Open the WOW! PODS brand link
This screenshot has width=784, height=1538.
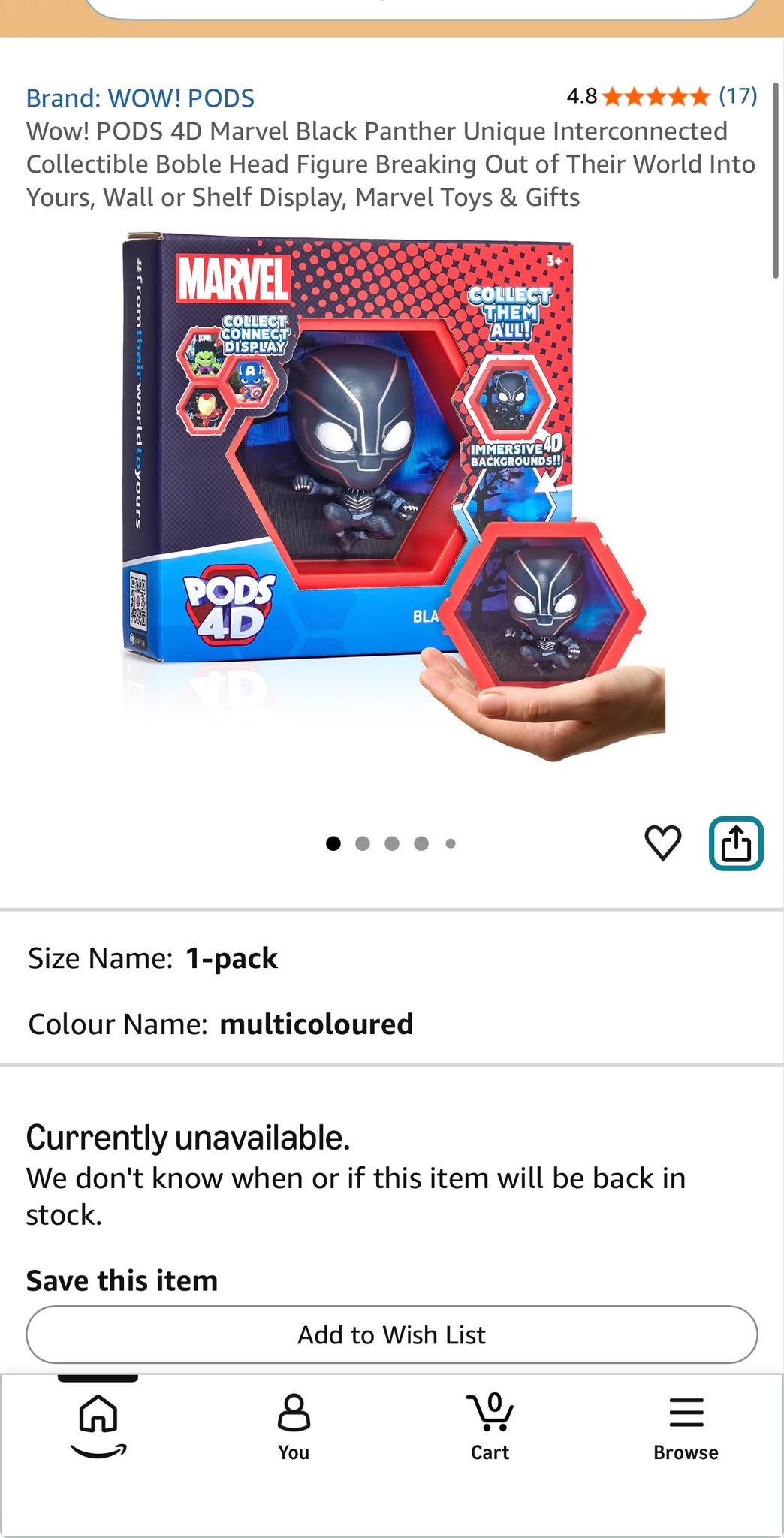click(140, 98)
